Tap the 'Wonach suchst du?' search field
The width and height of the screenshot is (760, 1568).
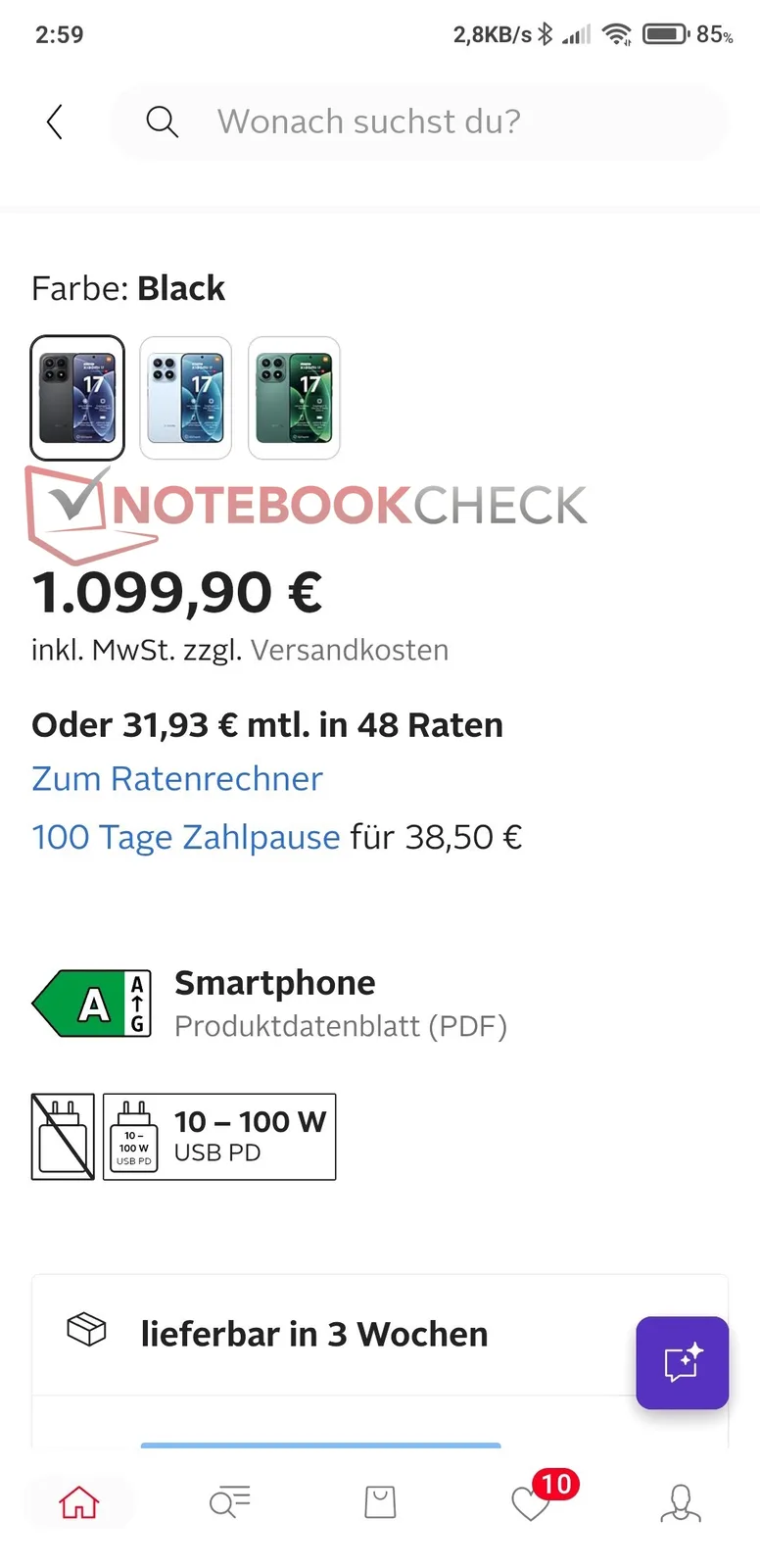tap(421, 122)
